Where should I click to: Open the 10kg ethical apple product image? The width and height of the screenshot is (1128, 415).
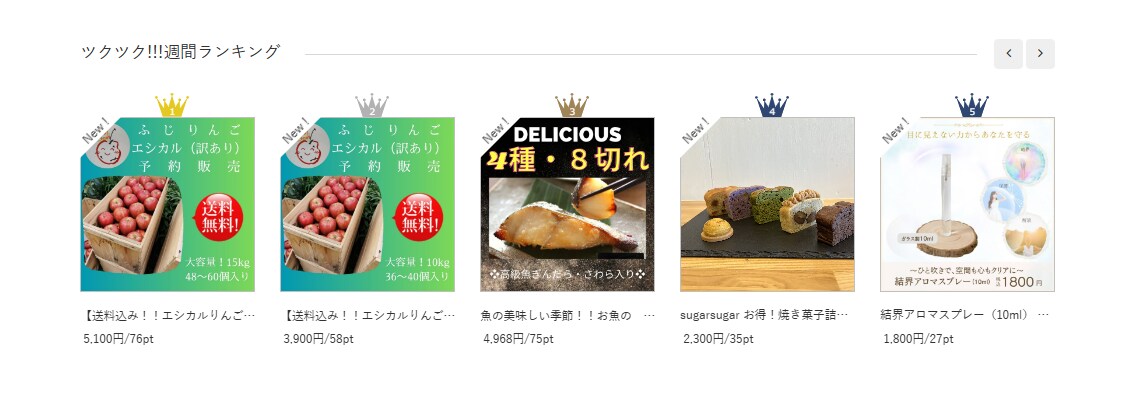click(368, 204)
